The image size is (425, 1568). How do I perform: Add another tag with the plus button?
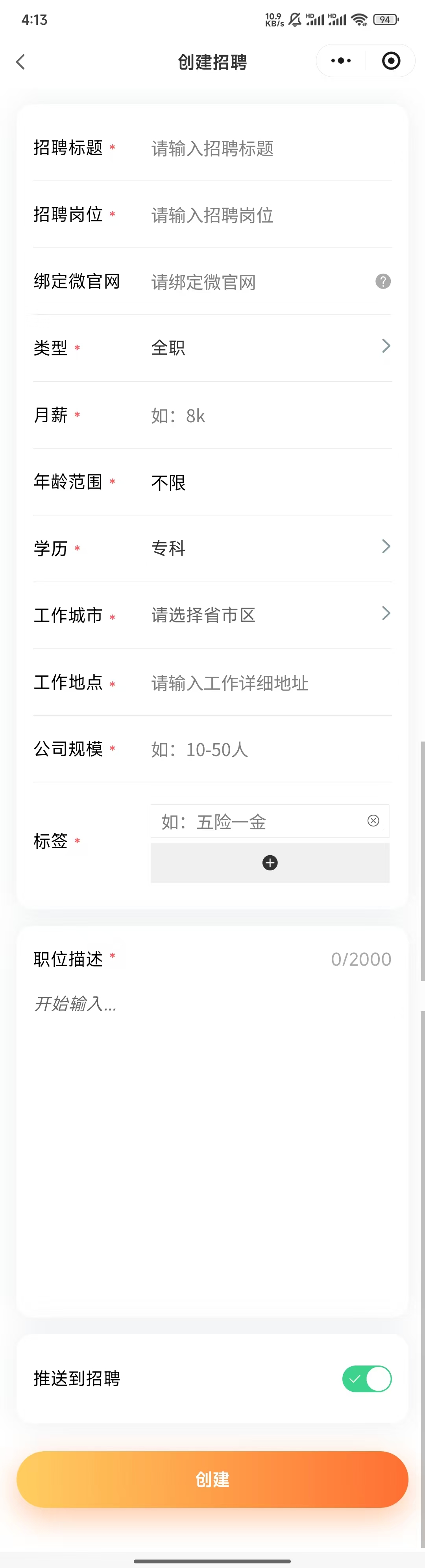(x=270, y=863)
